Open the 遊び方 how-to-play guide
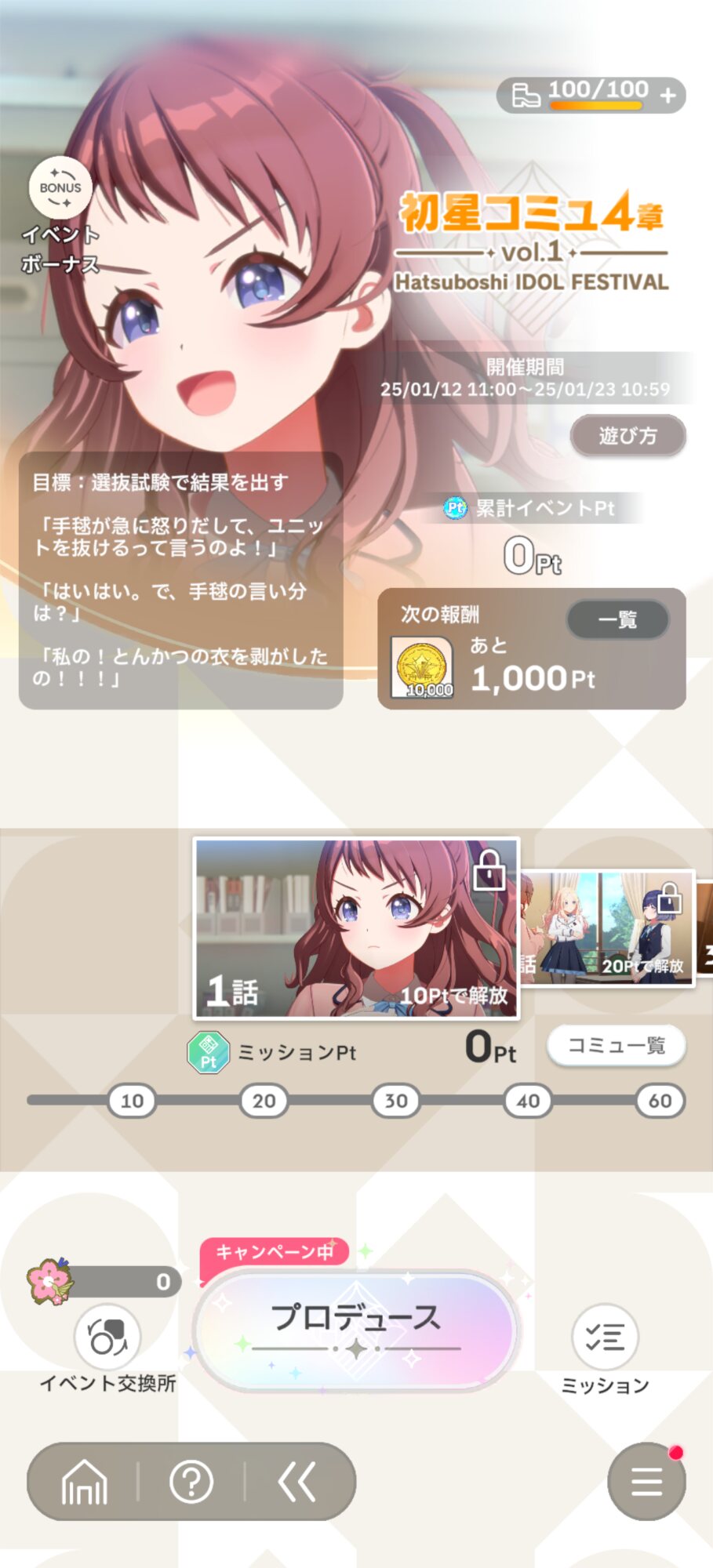Screen dimensions: 713x1568 tap(628, 436)
